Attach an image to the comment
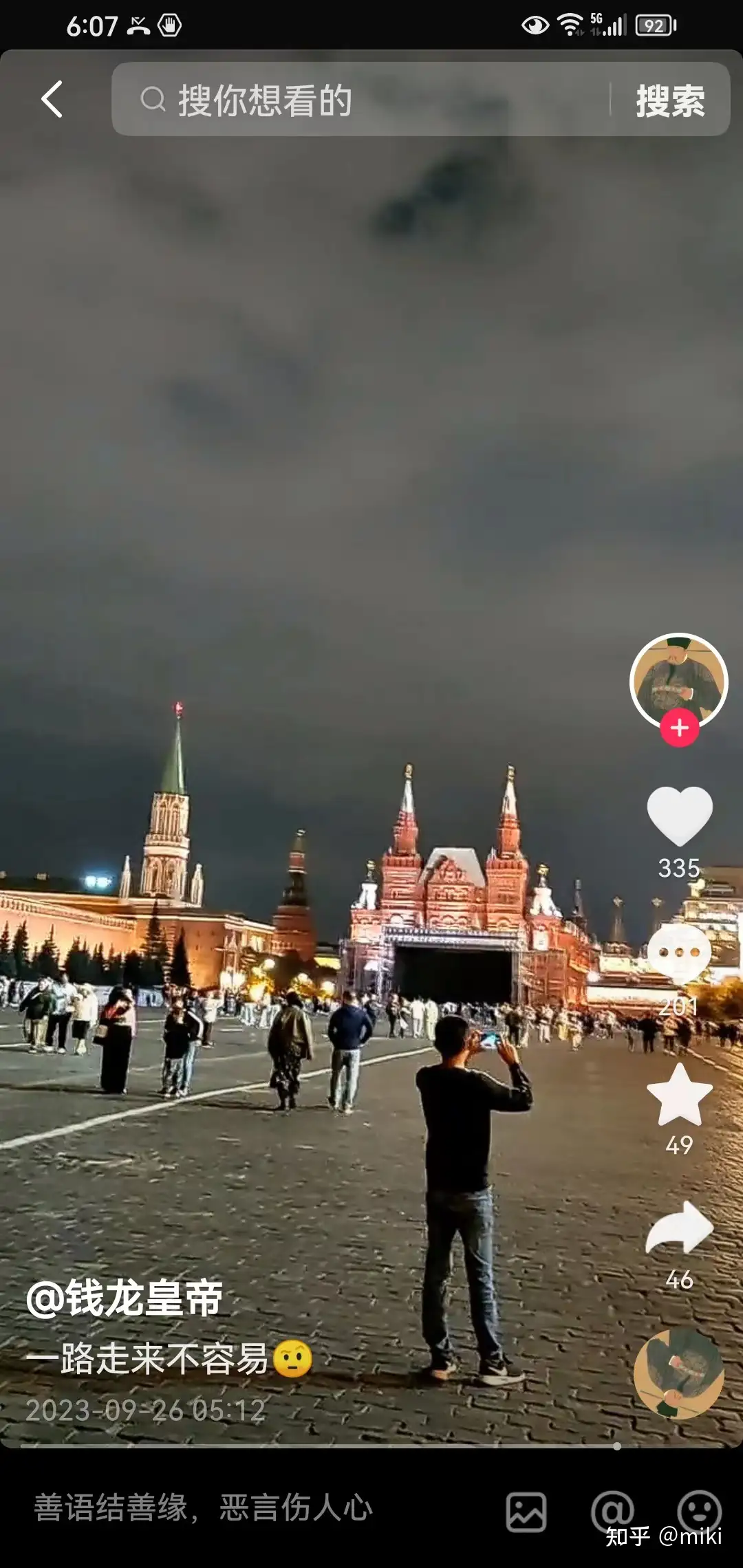Image resolution: width=743 pixels, height=1568 pixels. (526, 1512)
